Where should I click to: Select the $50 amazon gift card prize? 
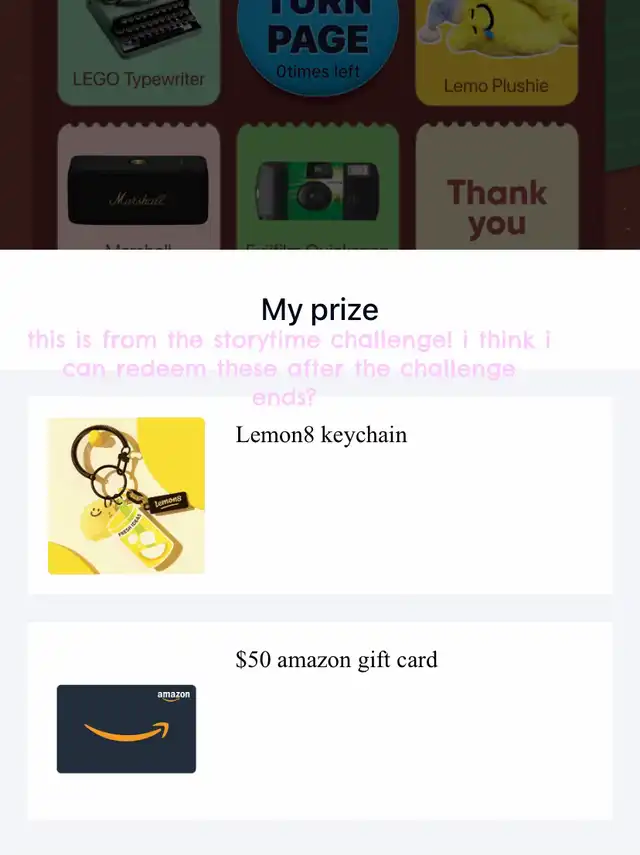click(x=320, y=720)
